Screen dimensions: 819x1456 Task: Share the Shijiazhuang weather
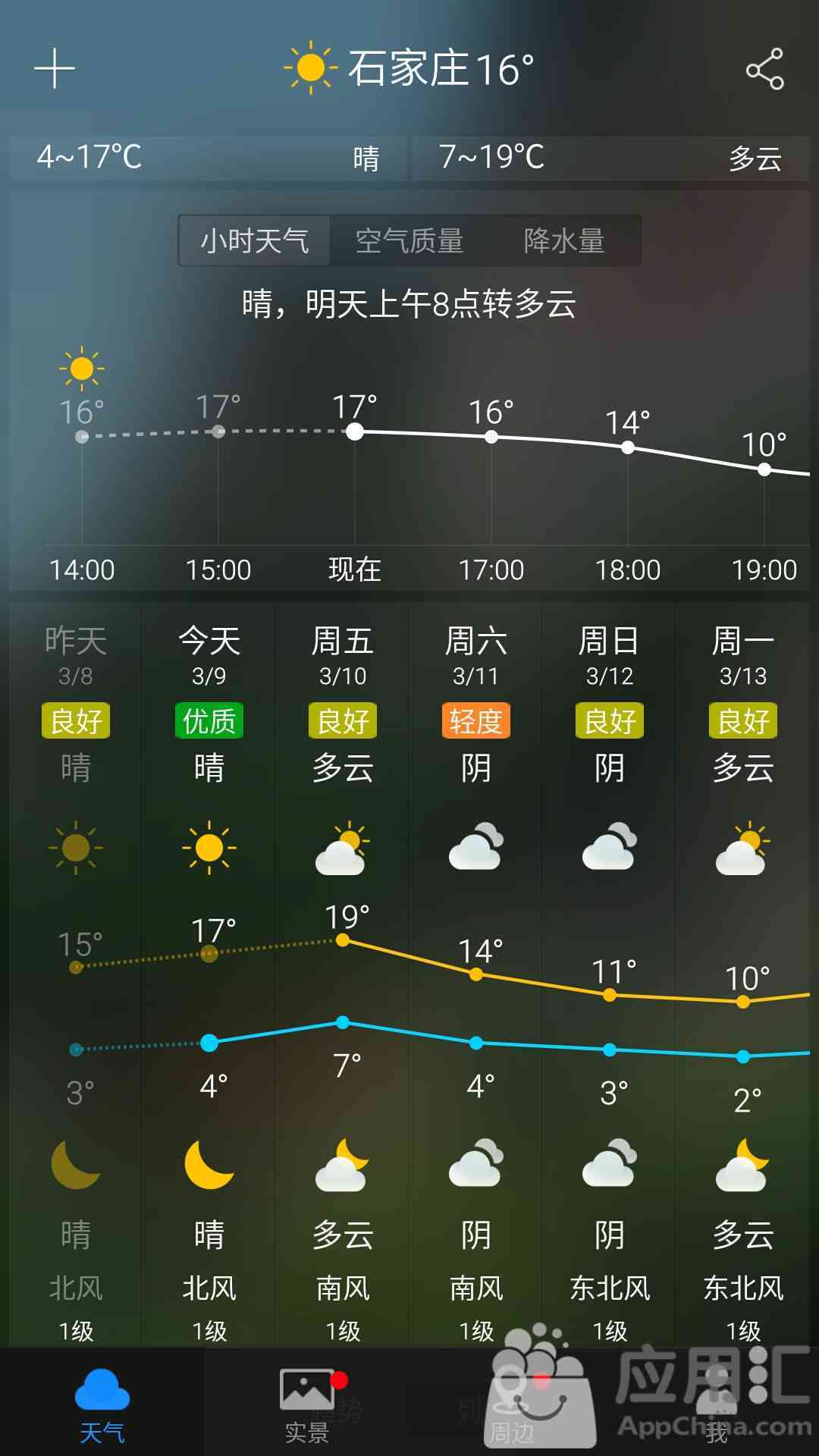tap(764, 69)
